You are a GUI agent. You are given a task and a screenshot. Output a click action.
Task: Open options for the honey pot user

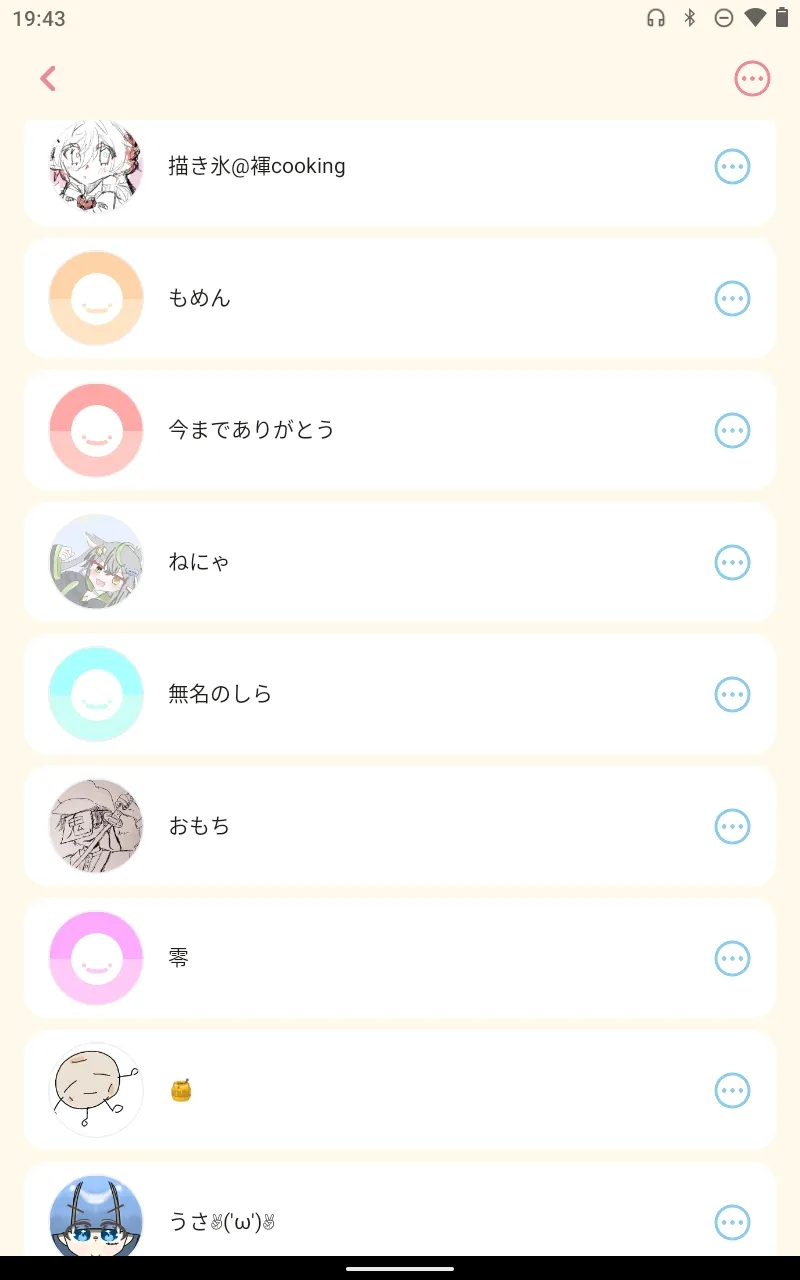[x=732, y=1090]
